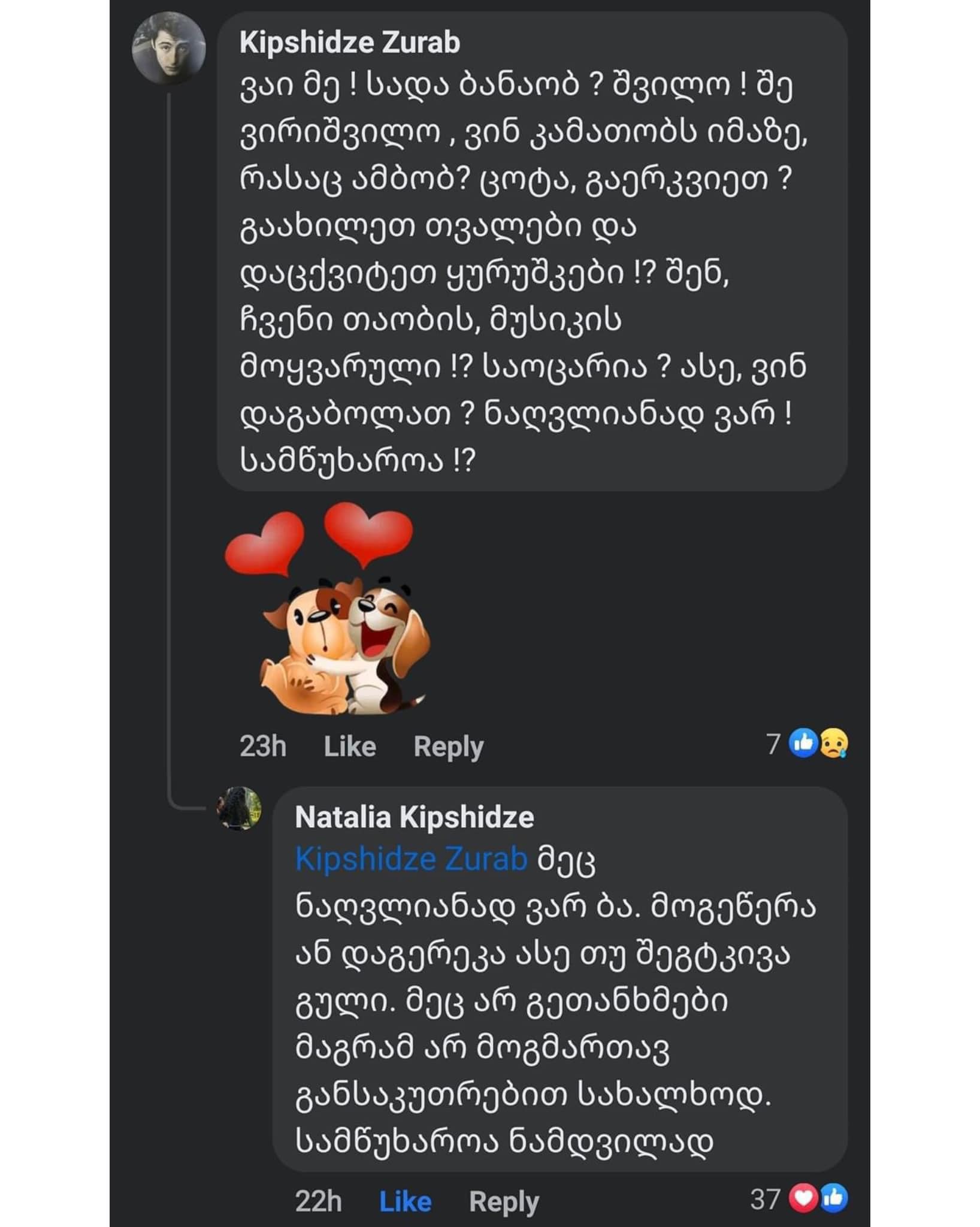
Task: Open the Natalia Kipshidze commenter name
Action: click(414, 817)
